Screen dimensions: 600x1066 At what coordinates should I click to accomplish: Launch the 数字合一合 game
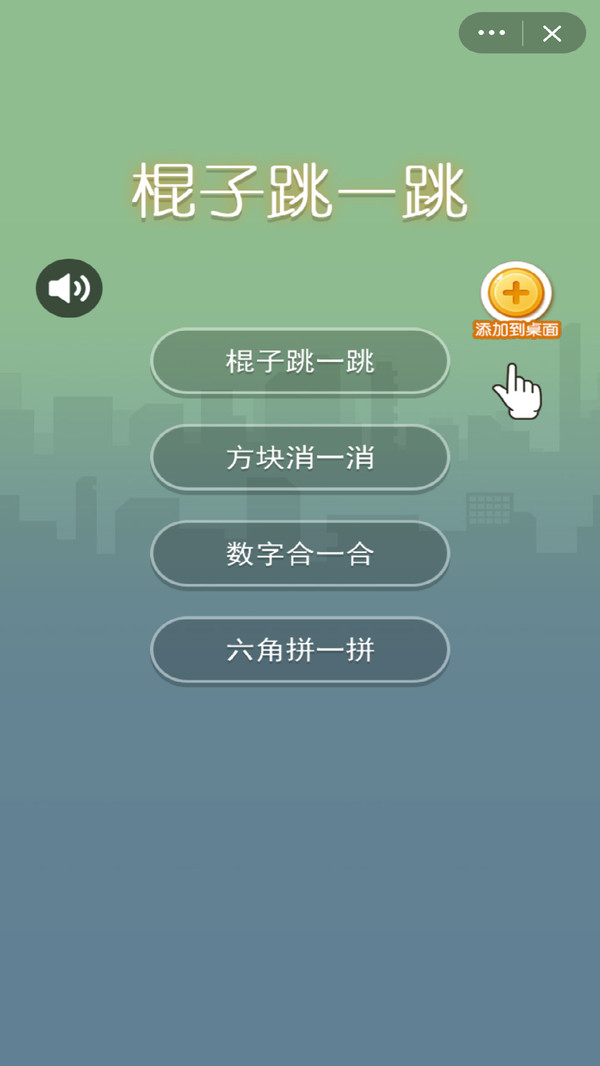(x=300, y=554)
